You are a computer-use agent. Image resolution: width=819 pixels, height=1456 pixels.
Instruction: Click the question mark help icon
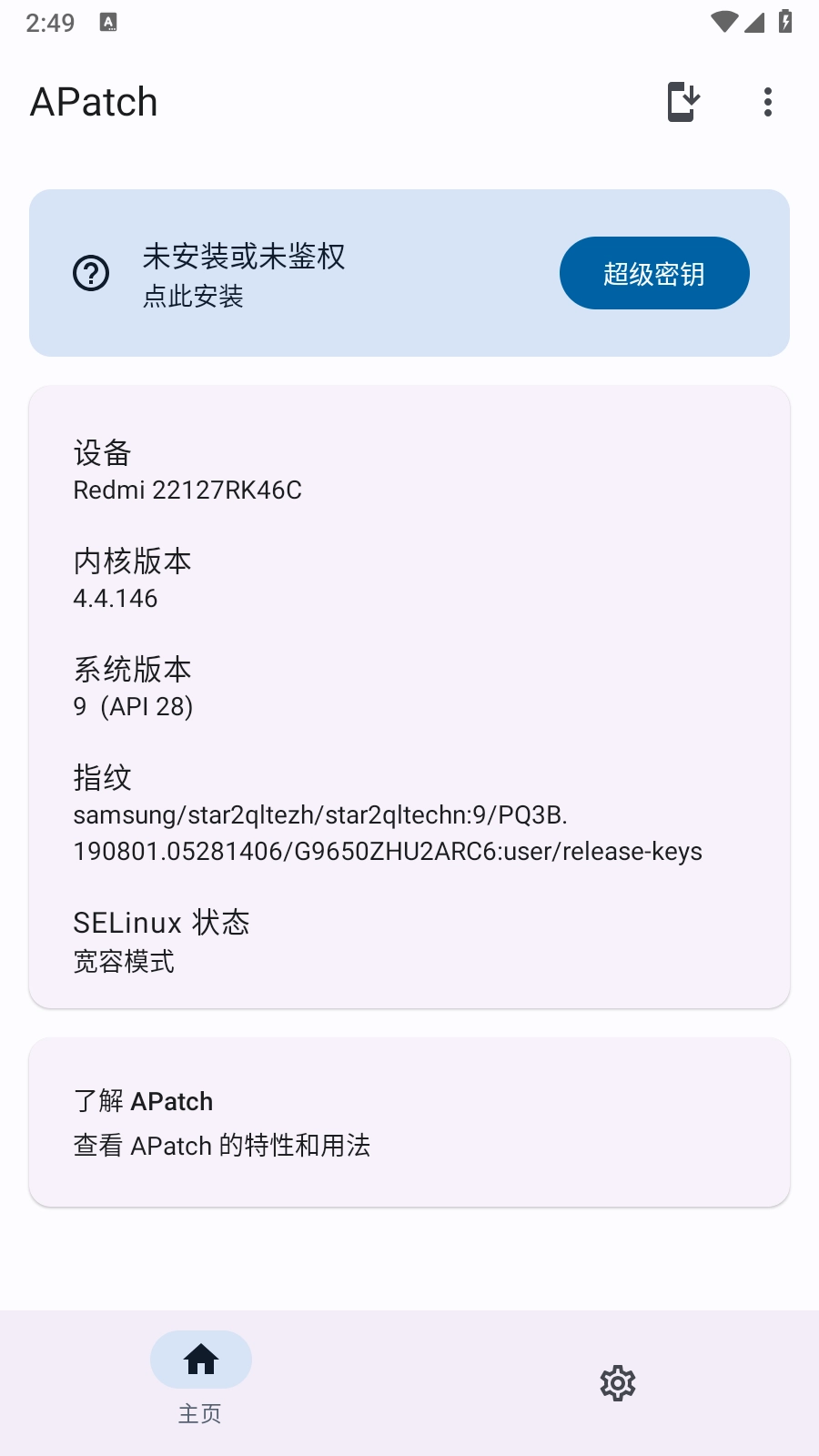(89, 272)
